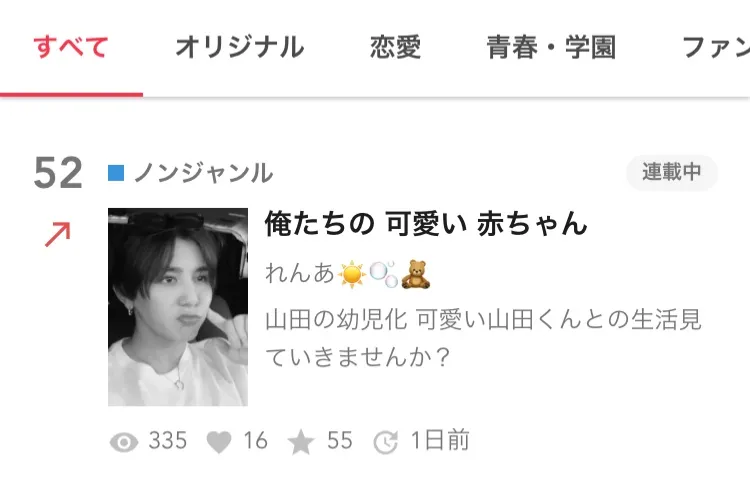Switch to the オリジナル tab
The height and width of the screenshot is (481, 750).
[239, 47]
